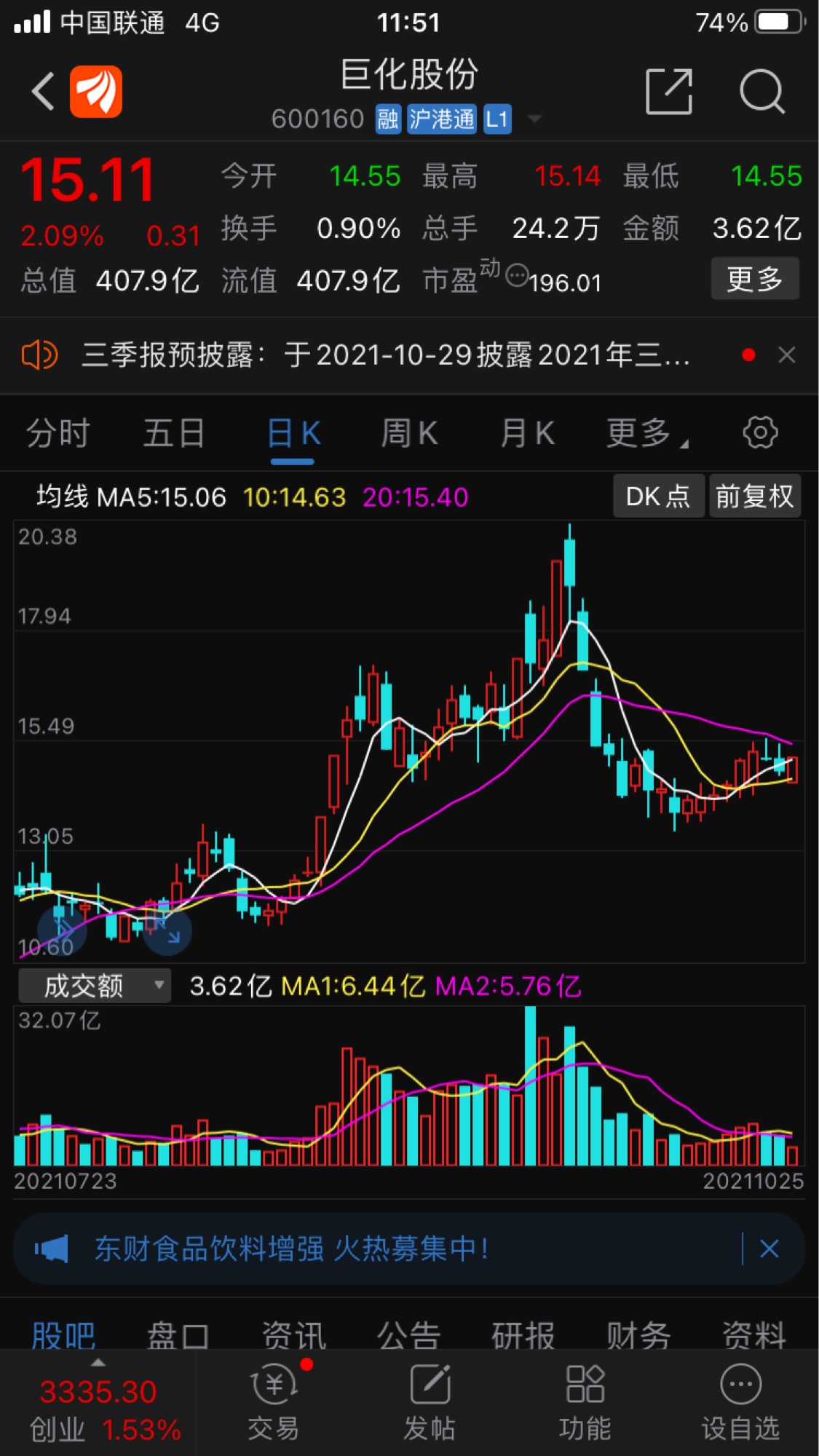Change the 前复权 adjustment setting
Viewport: 819px width, 1456px height.
click(x=755, y=496)
